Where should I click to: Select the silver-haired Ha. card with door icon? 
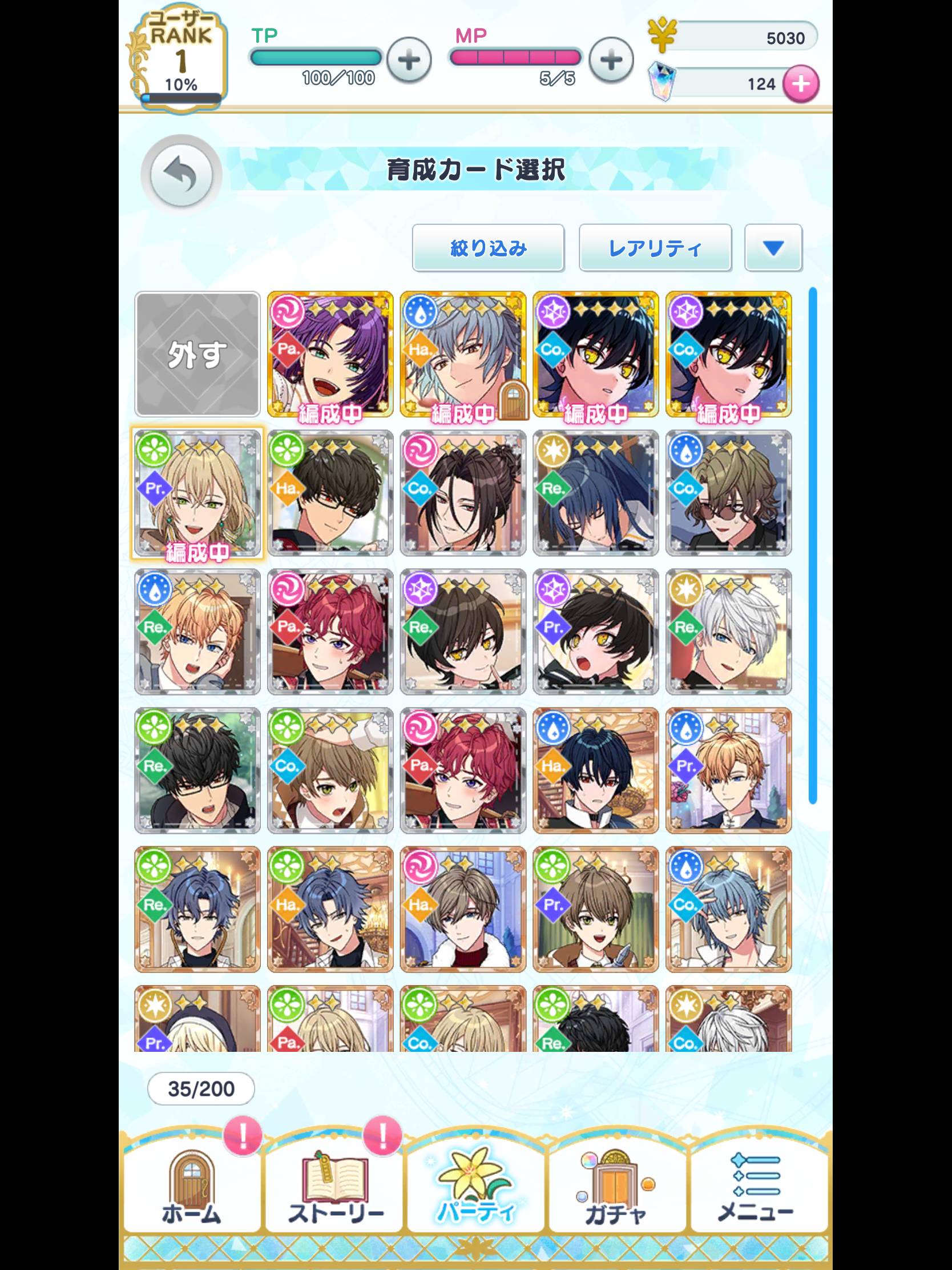coord(462,354)
